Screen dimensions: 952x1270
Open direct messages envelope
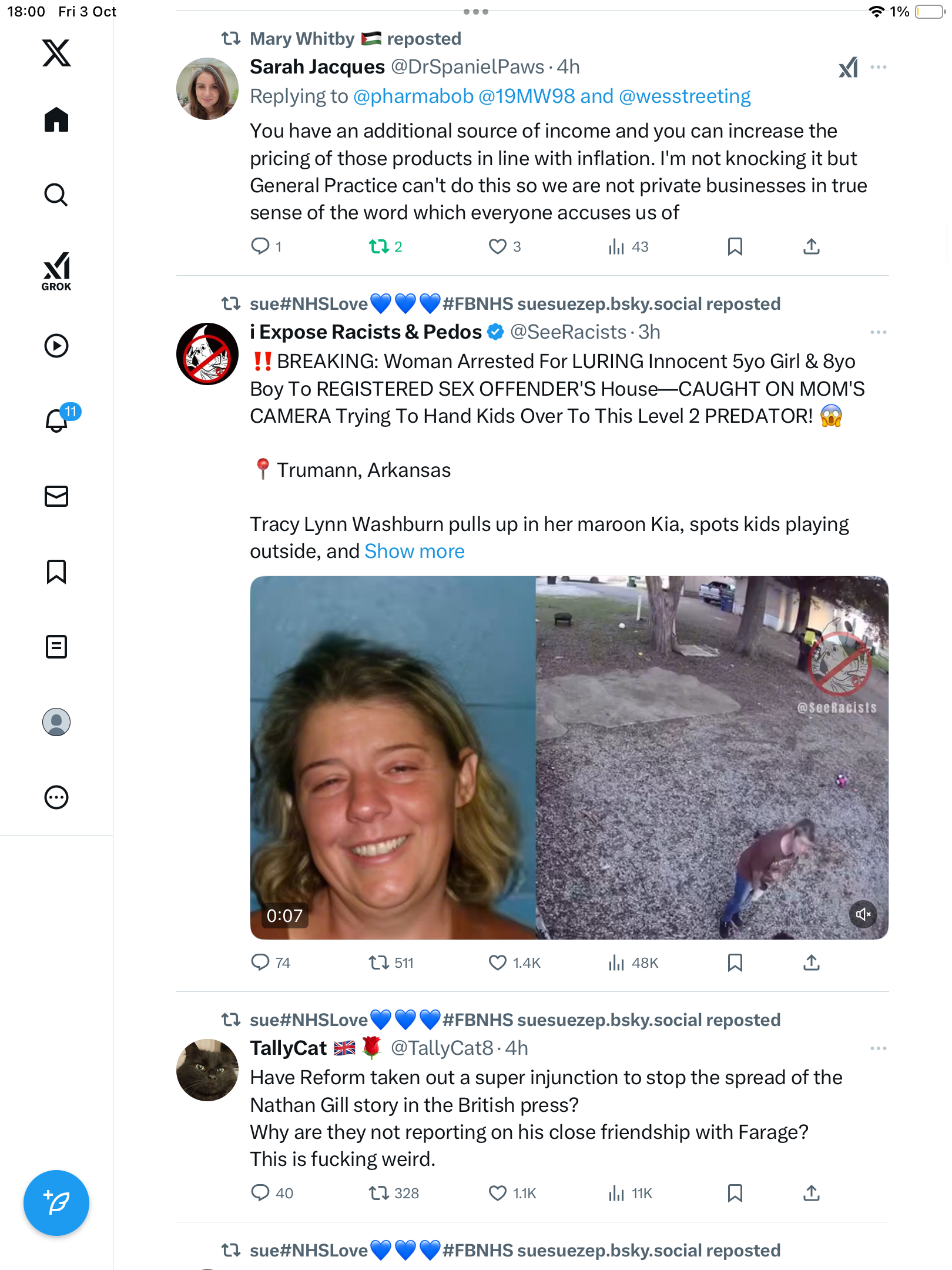[x=56, y=496]
